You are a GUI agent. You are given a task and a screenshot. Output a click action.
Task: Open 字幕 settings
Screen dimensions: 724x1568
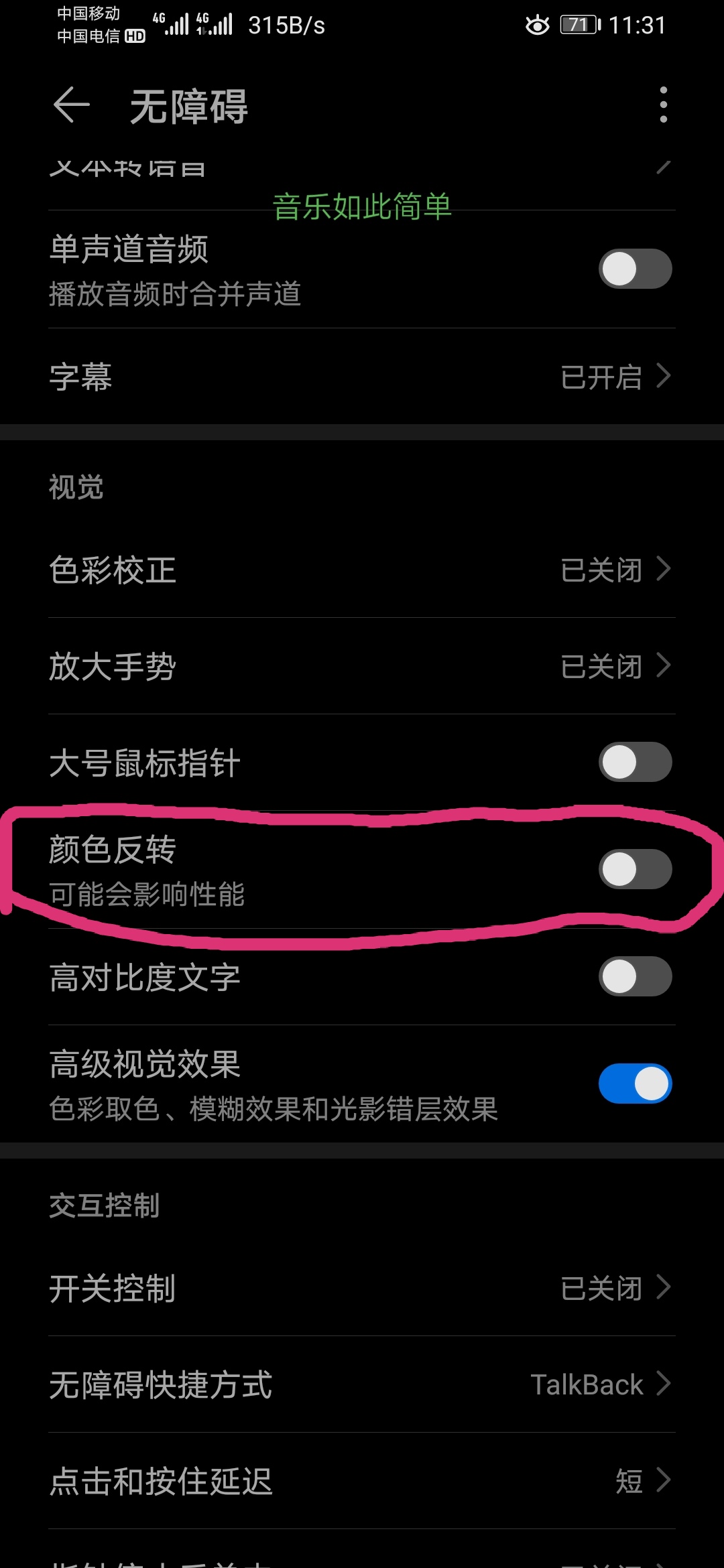362,377
